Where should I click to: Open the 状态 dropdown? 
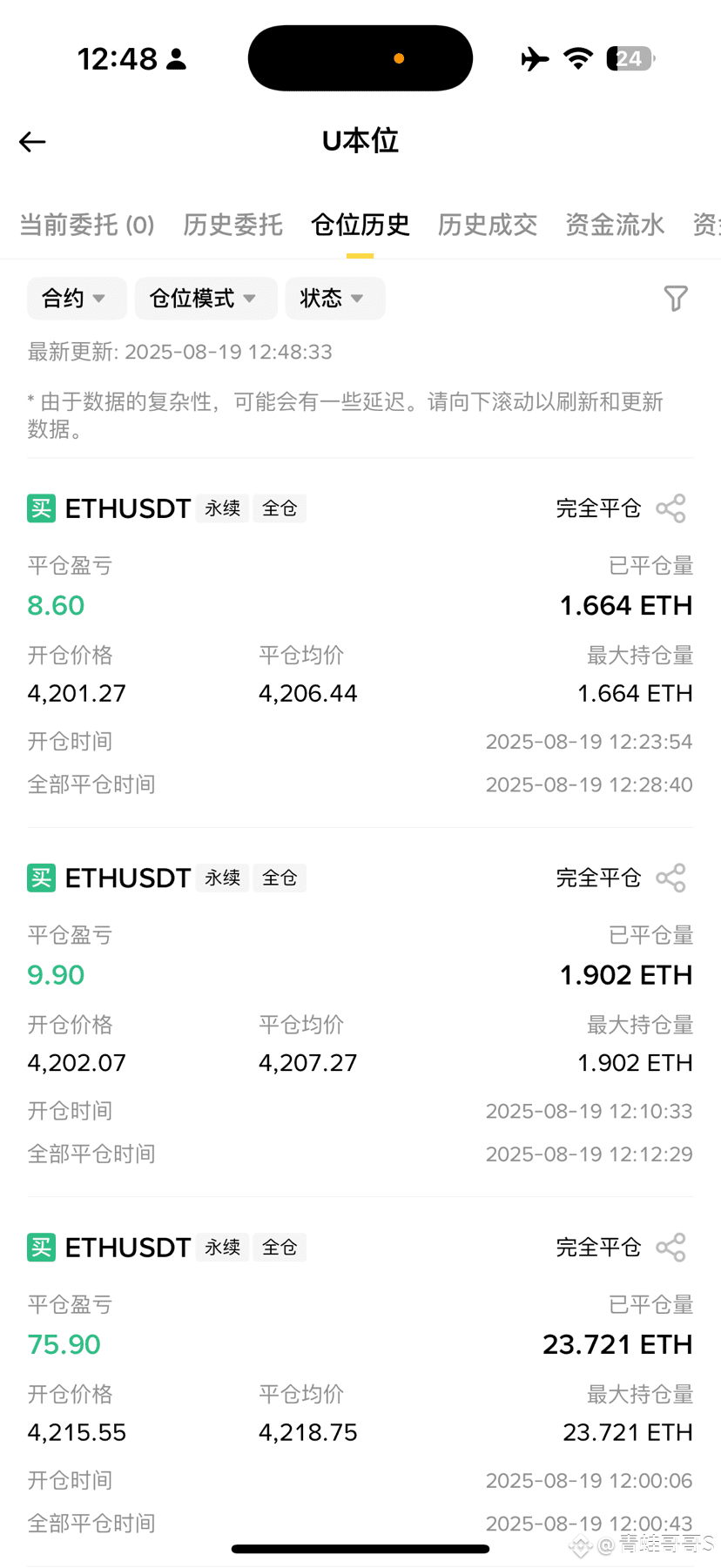click(x=334, y=299)
